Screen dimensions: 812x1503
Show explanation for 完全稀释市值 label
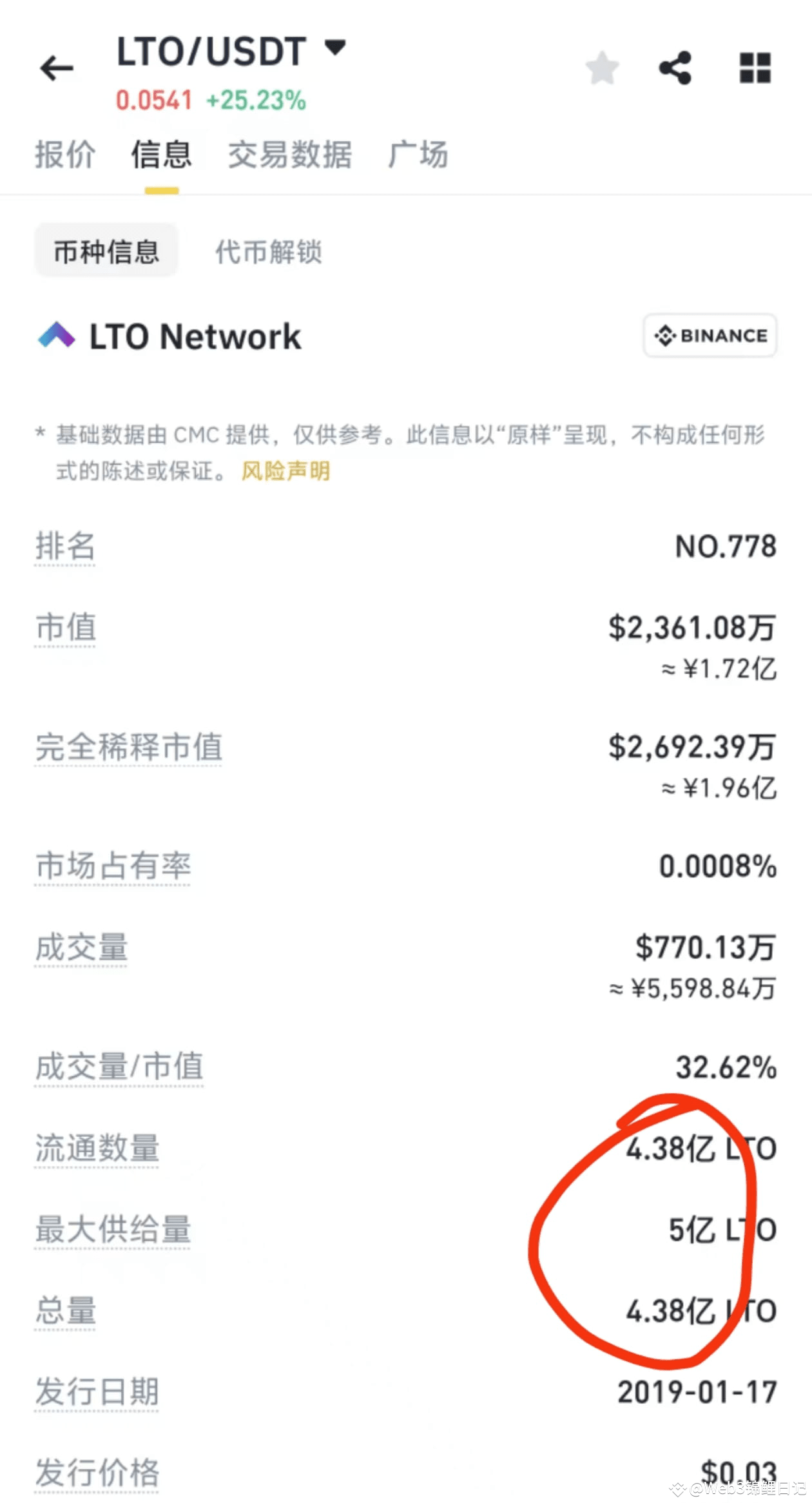click(x=129, y=748)
